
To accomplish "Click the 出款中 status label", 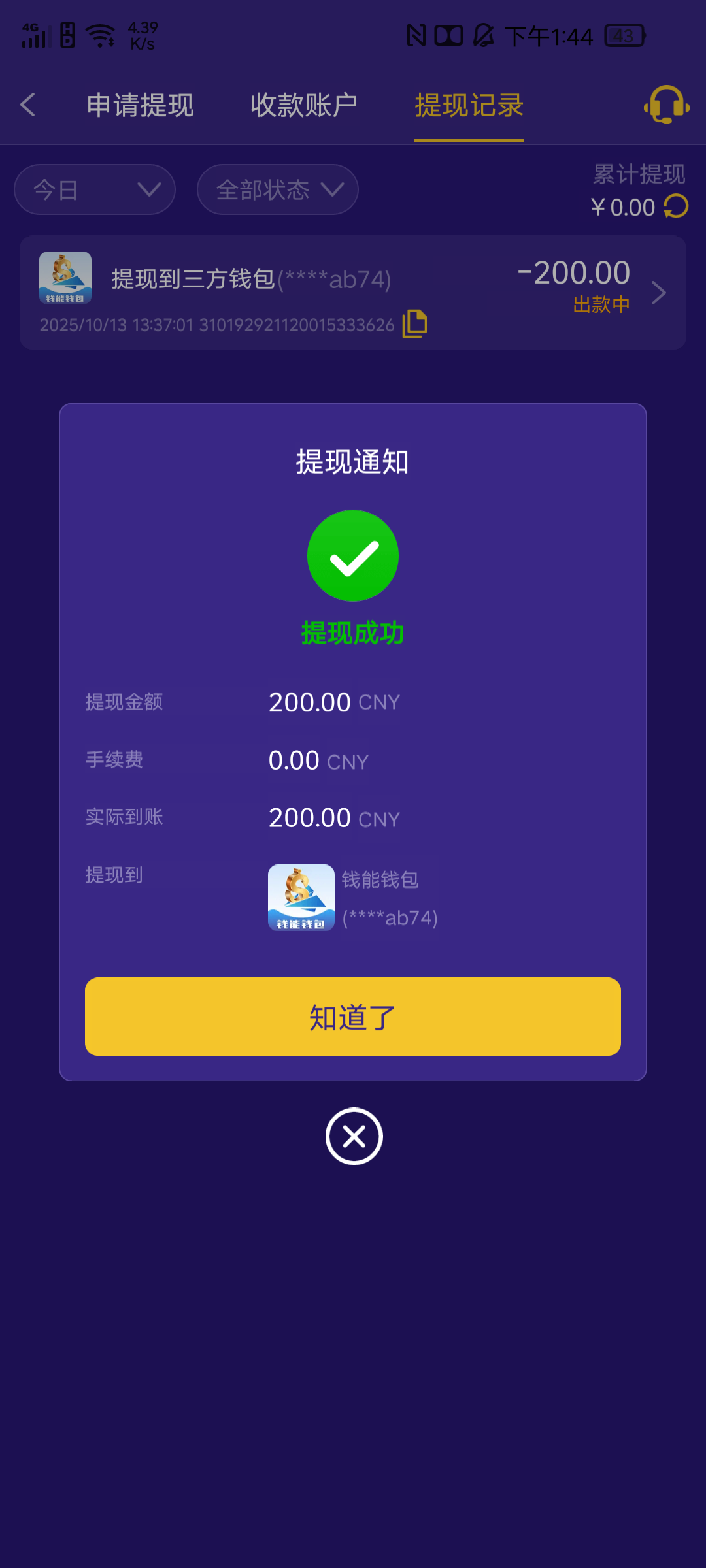I will [601, 303].
